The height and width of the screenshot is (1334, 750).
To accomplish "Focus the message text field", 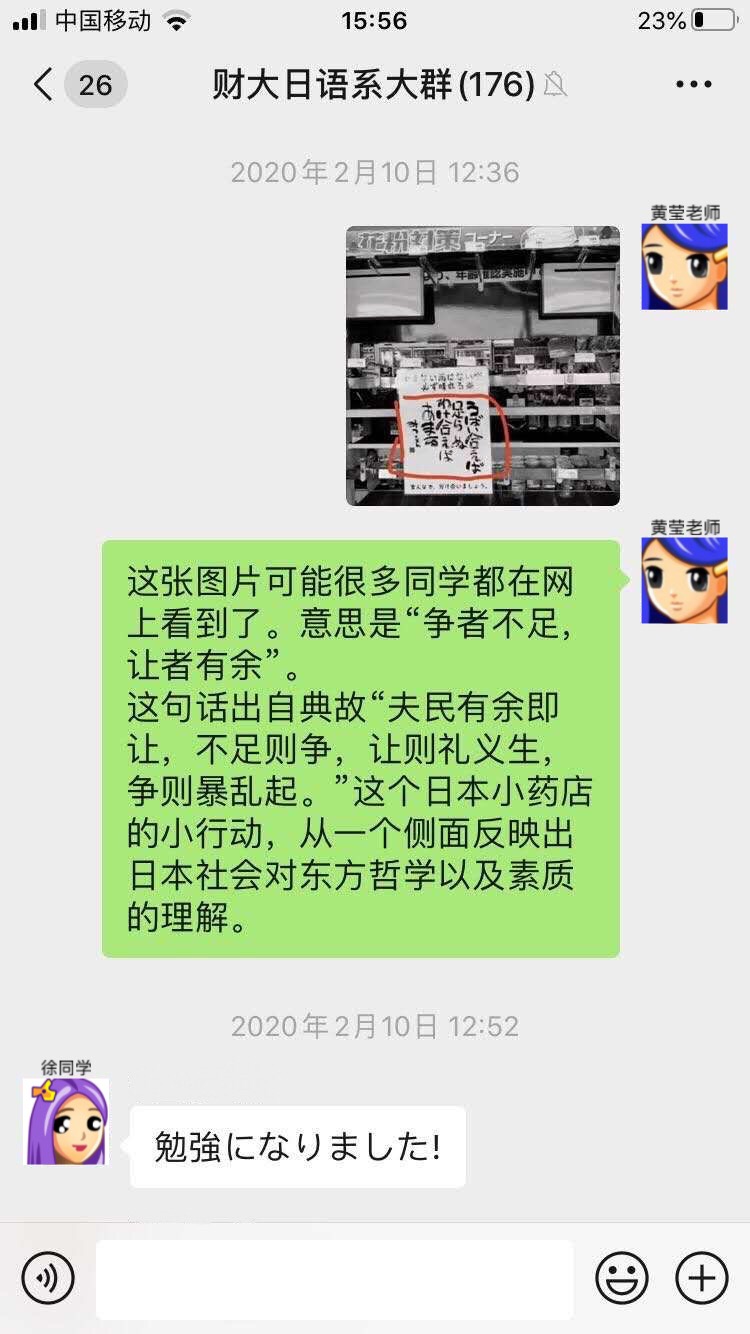I will (334, 1278).
